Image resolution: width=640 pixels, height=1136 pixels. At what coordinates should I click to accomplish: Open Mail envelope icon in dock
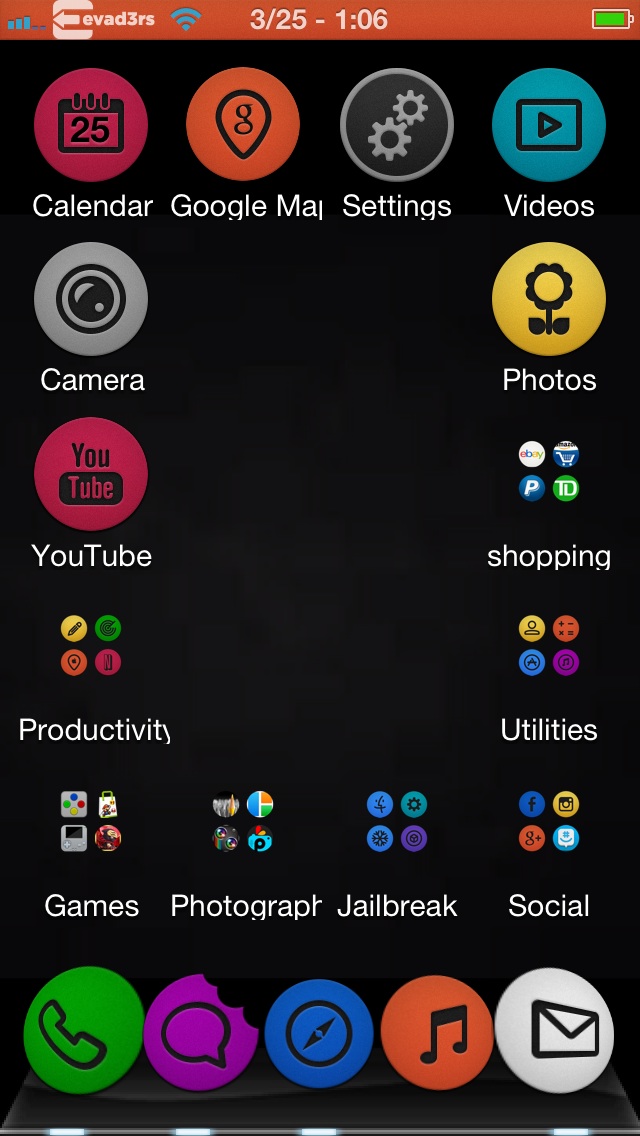[x=555, y=1030]
